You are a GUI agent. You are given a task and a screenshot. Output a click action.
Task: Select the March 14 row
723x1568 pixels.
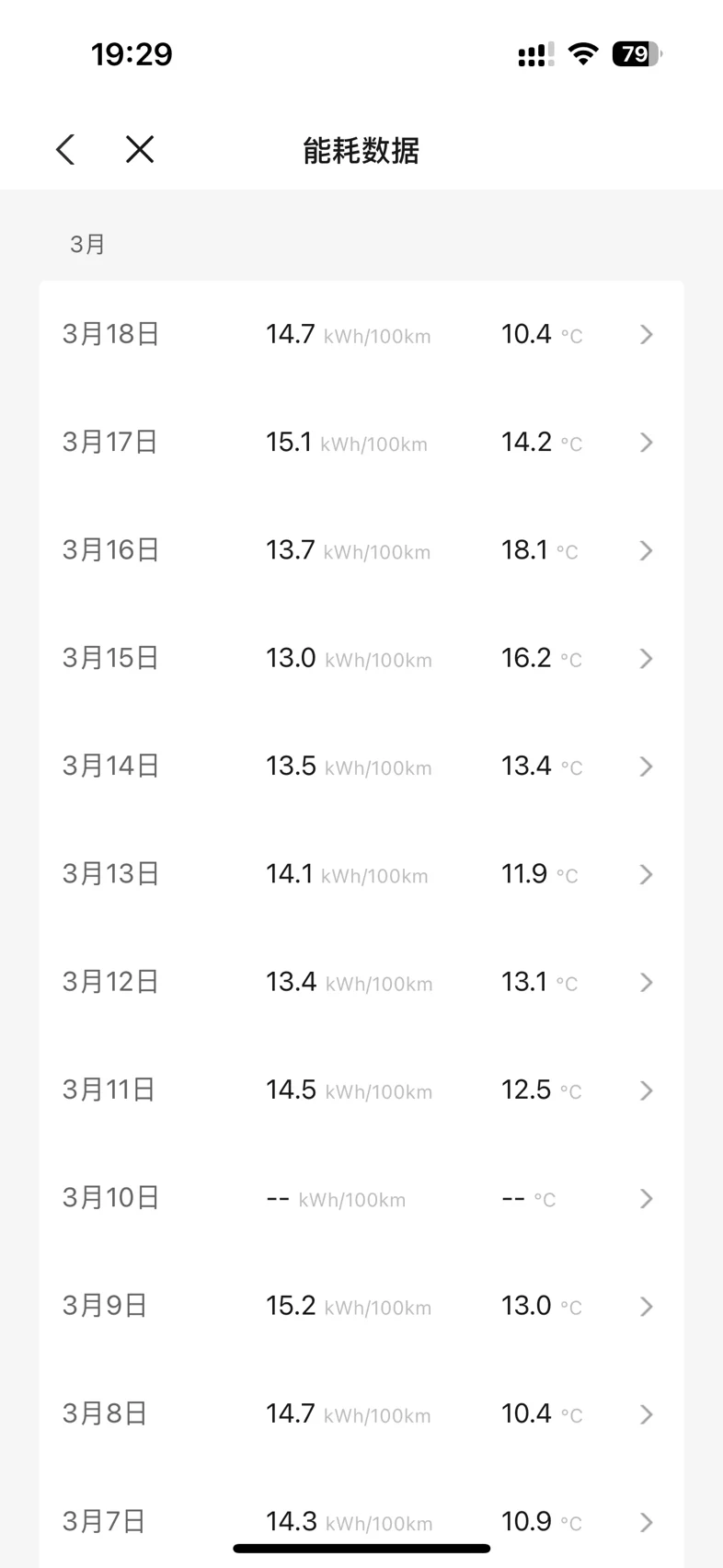pyautogui.click(x=361, y=766)
